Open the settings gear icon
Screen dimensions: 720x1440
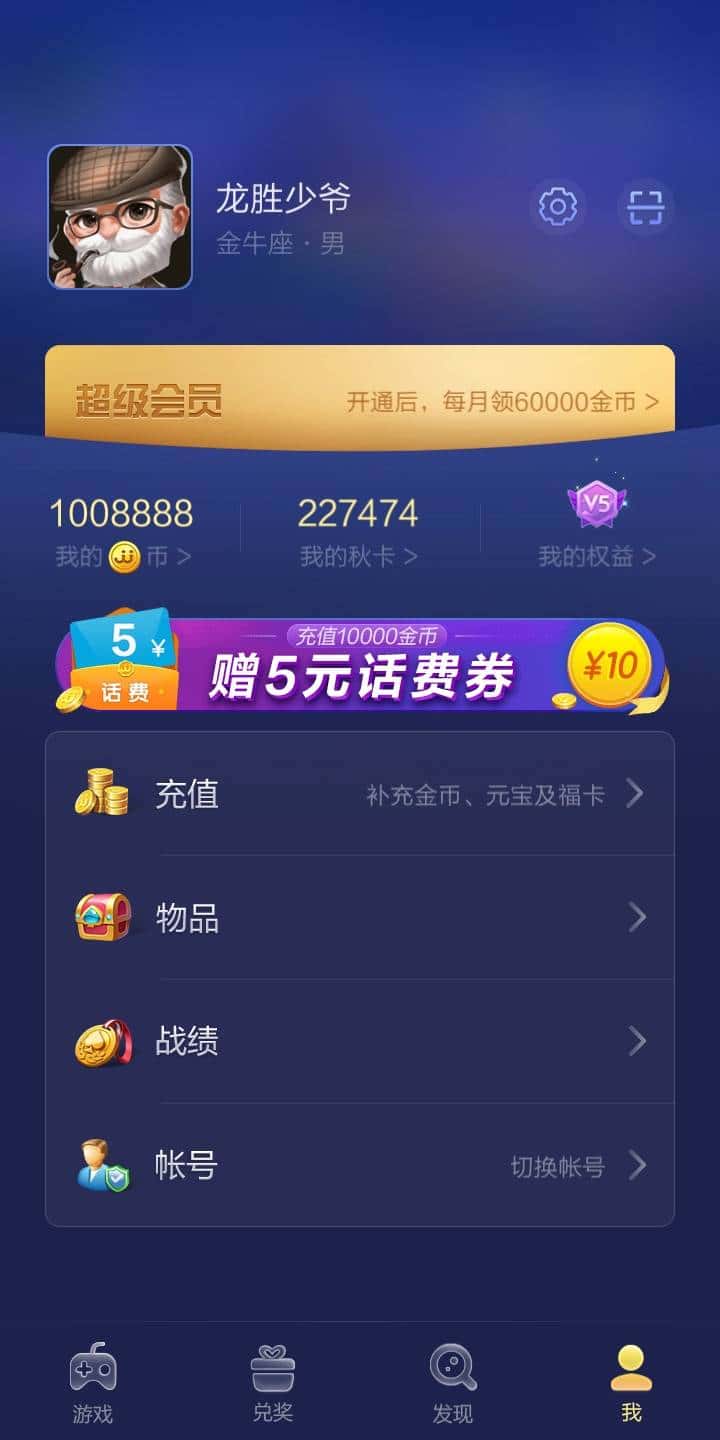point(557,207)
